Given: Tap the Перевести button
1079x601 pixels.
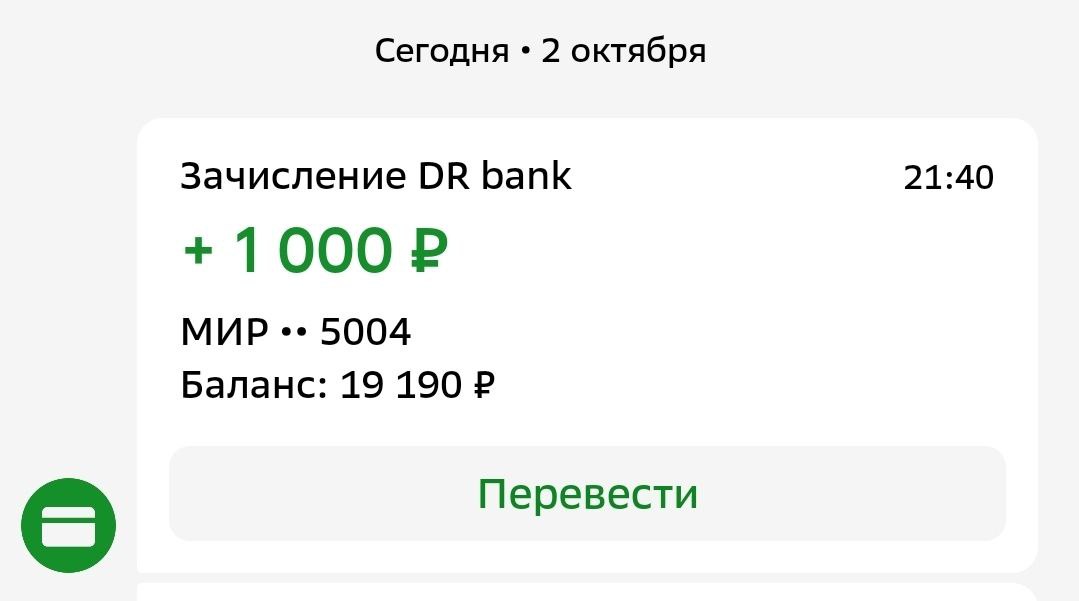Looking at the screenshot, I should pyautogui.click(x=588, y=494).
